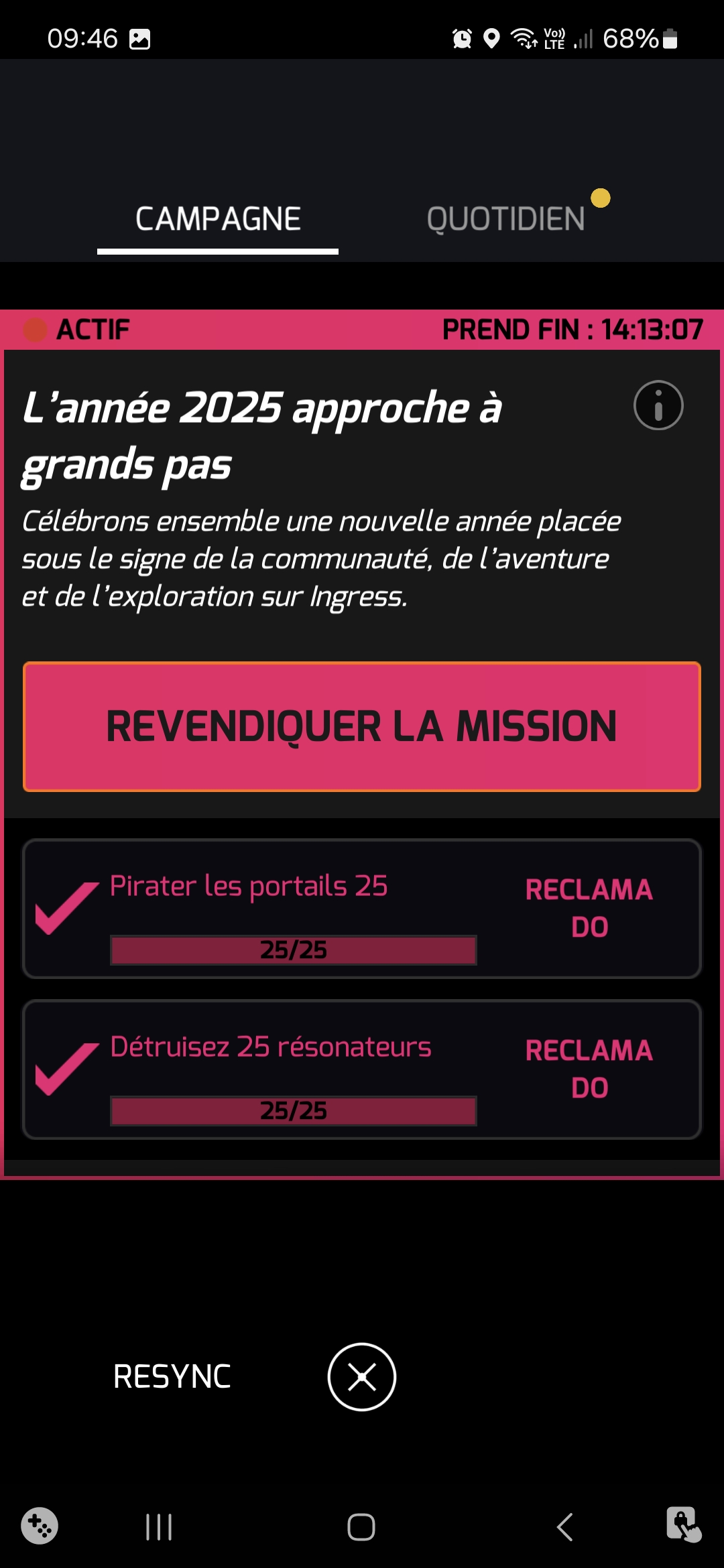
Task: Tap Resync to refresh missions
Action: tap(172, 1377)
